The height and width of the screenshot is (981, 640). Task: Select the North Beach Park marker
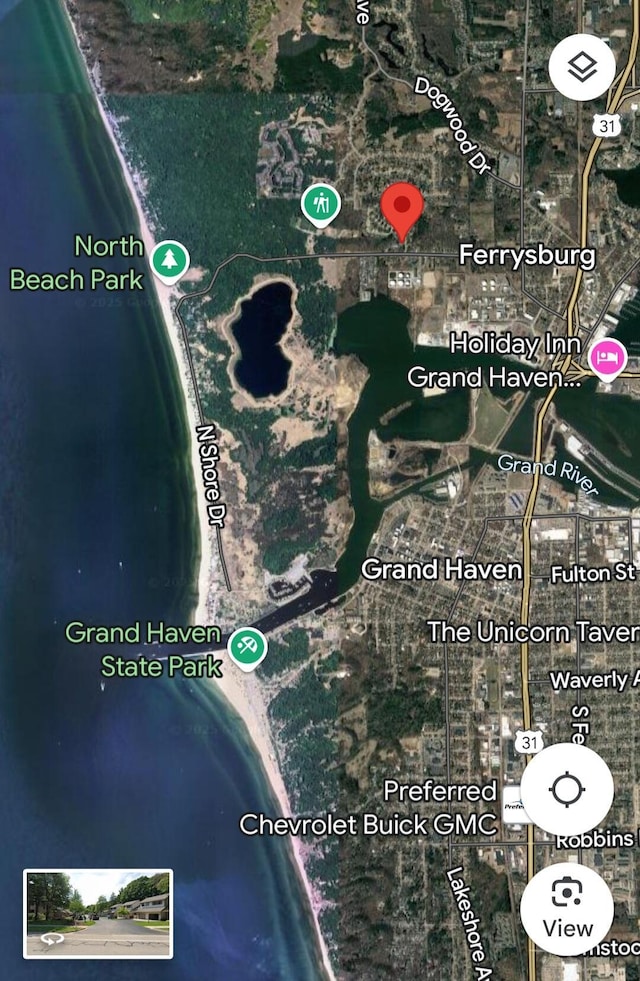[170, 261]
